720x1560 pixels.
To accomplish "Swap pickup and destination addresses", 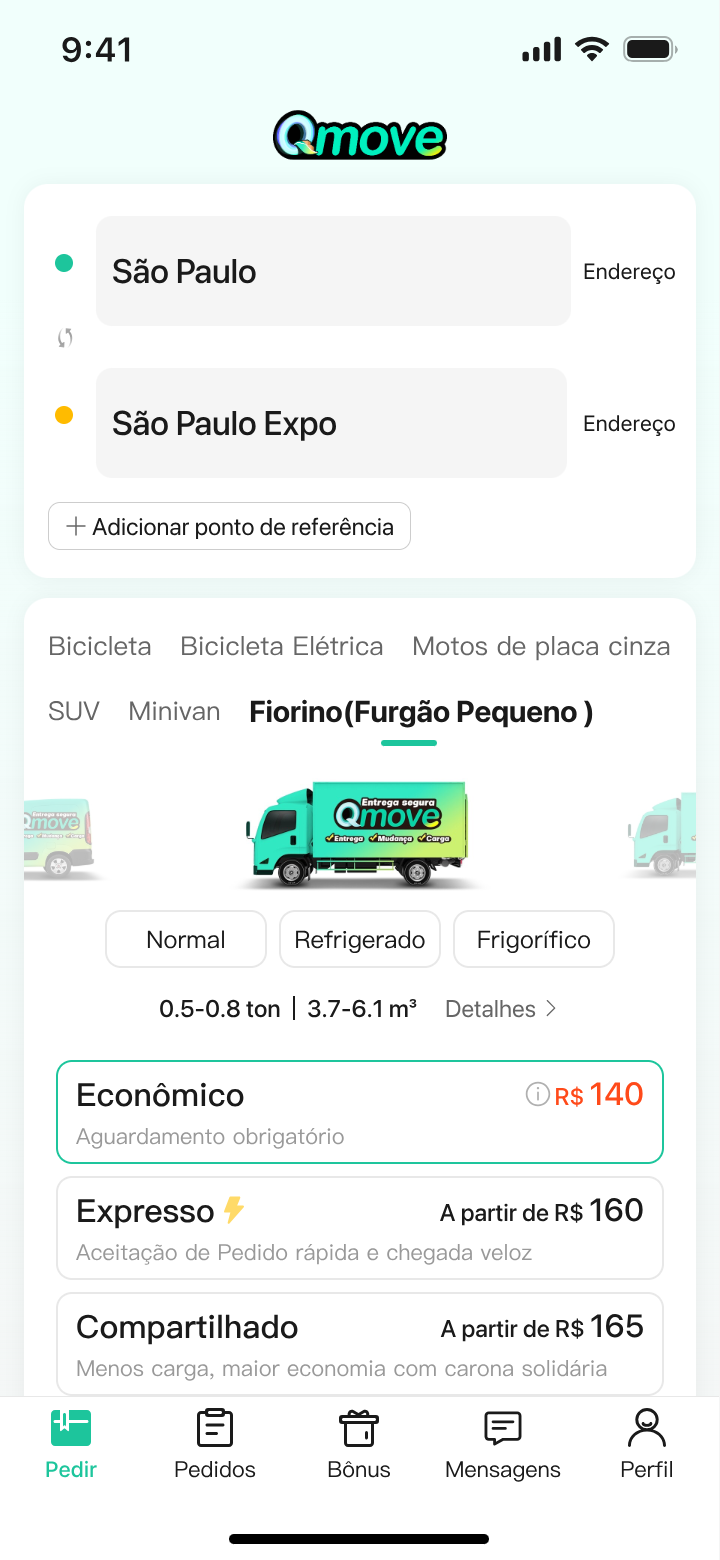I will point(65,338).
